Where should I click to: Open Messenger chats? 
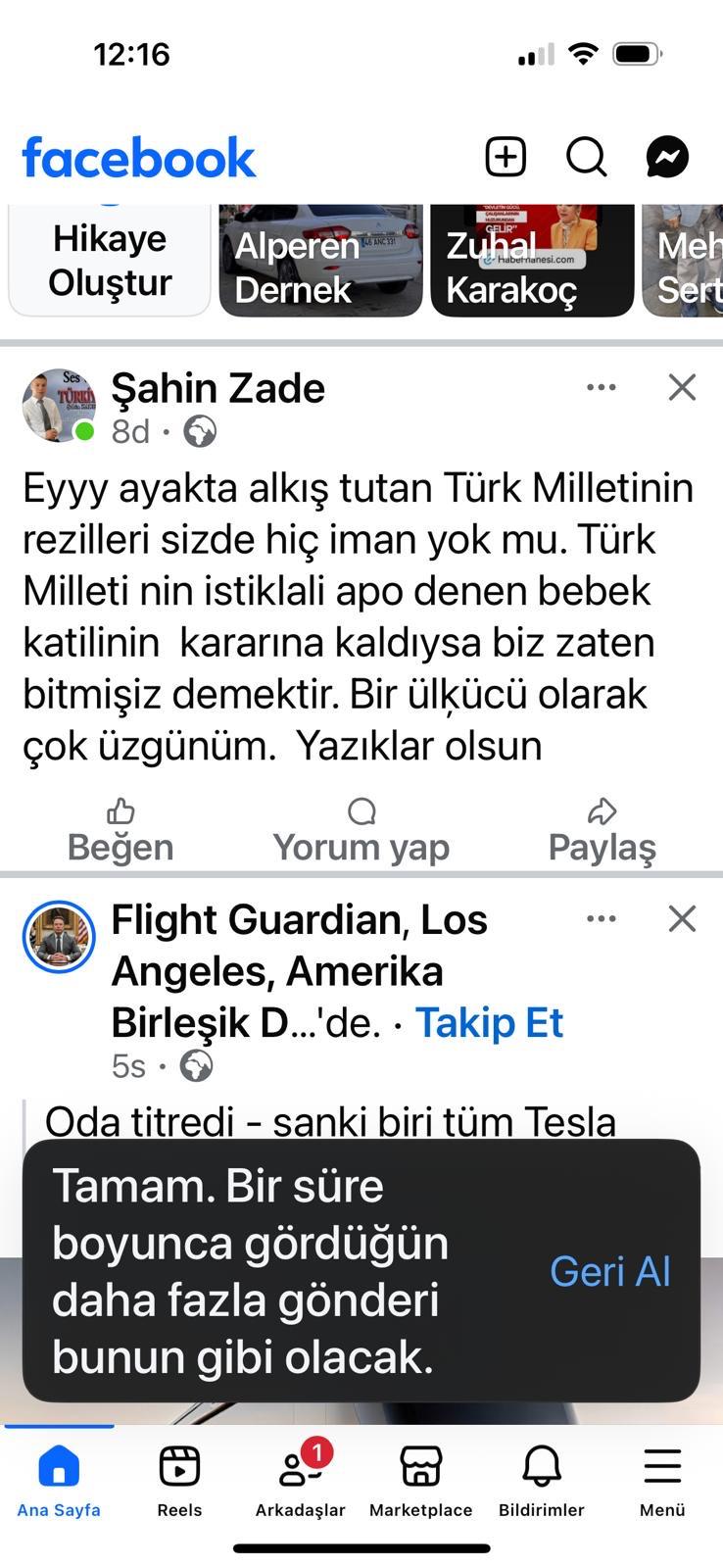[667, 157]
